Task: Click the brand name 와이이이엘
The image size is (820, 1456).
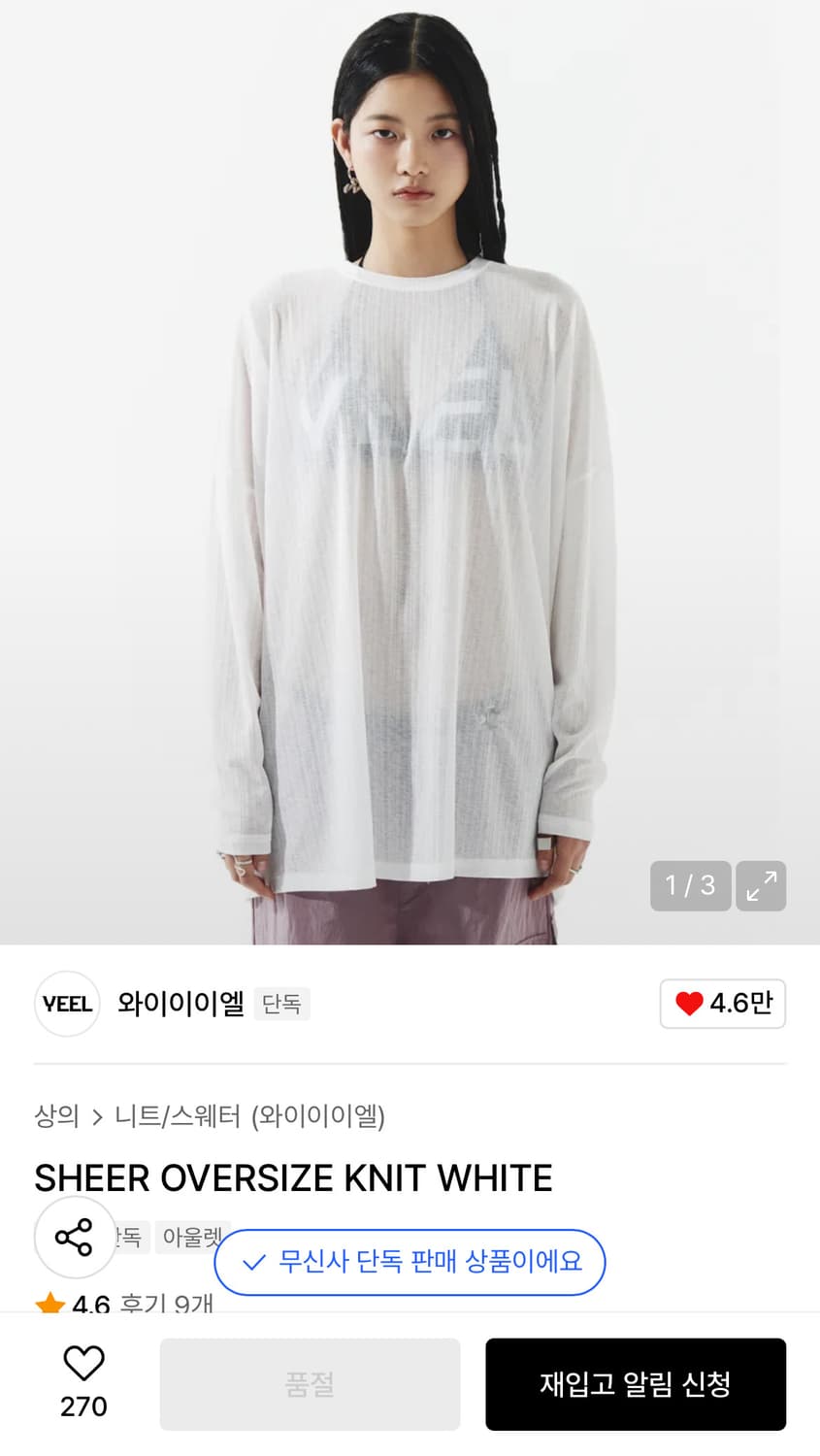Action: click(179, 1004)
